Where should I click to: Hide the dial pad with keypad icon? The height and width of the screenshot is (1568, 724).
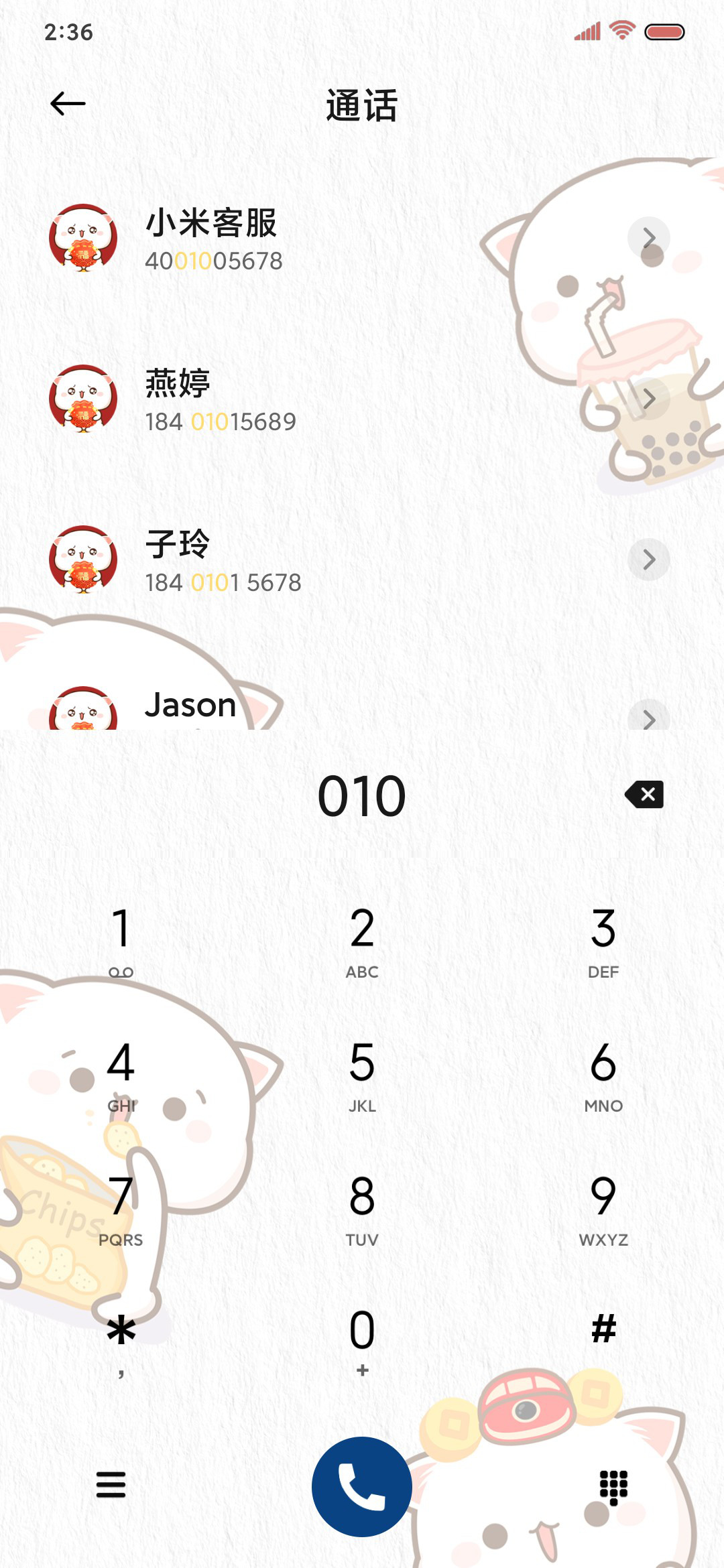click(613, 1486)
